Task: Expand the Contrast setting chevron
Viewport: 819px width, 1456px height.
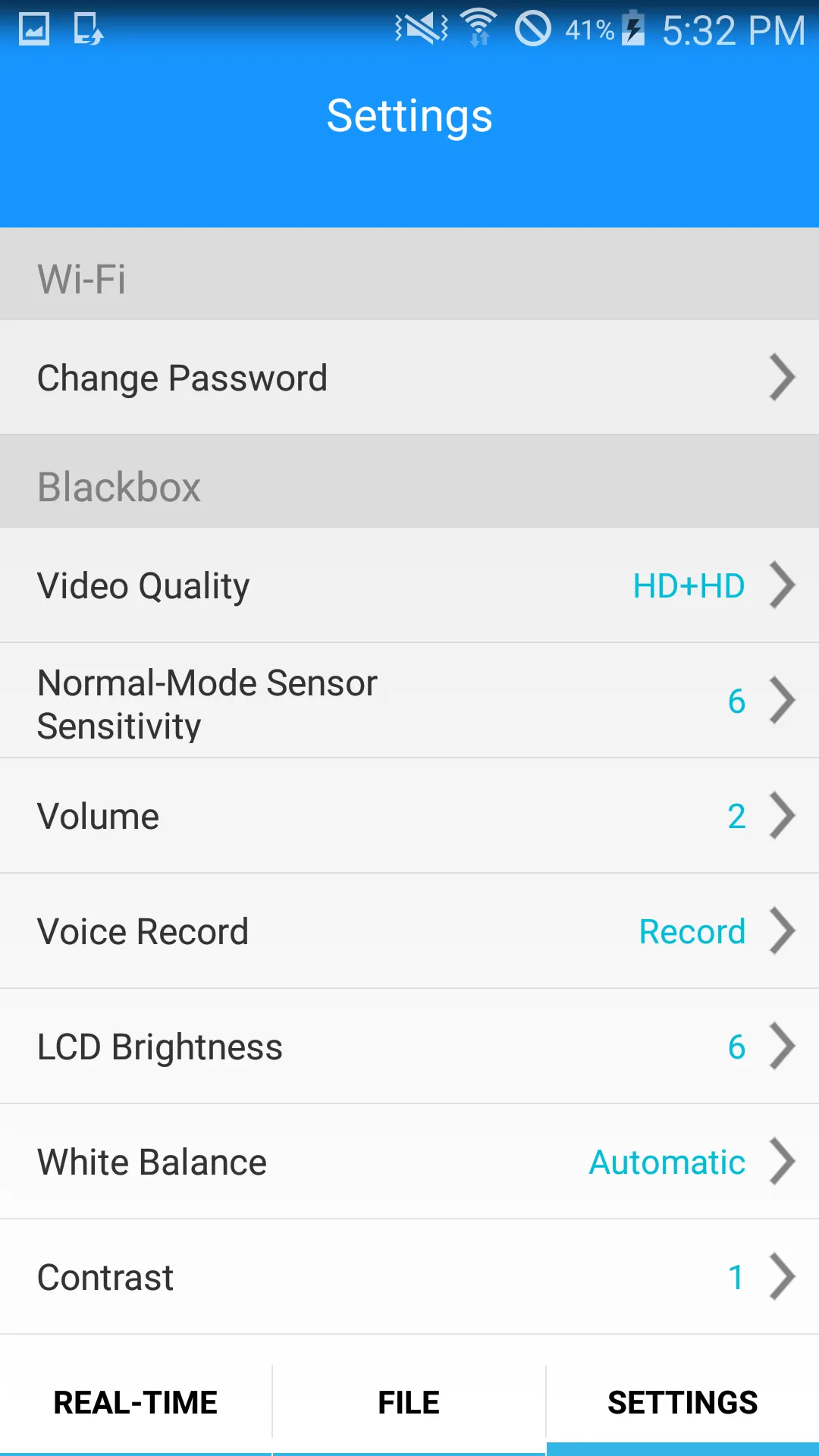Action: click(782, 1277)
